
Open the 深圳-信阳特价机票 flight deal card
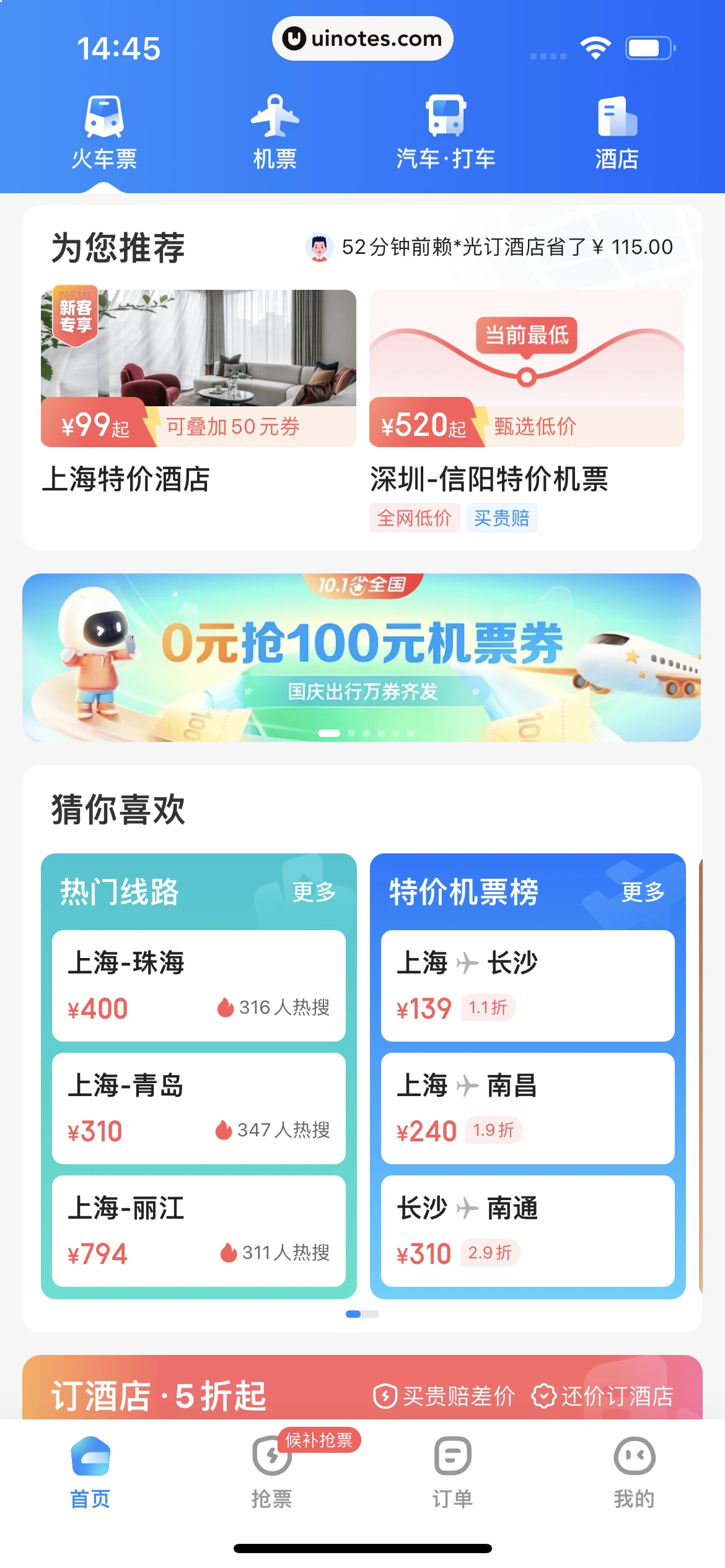[x=527, y=390]
